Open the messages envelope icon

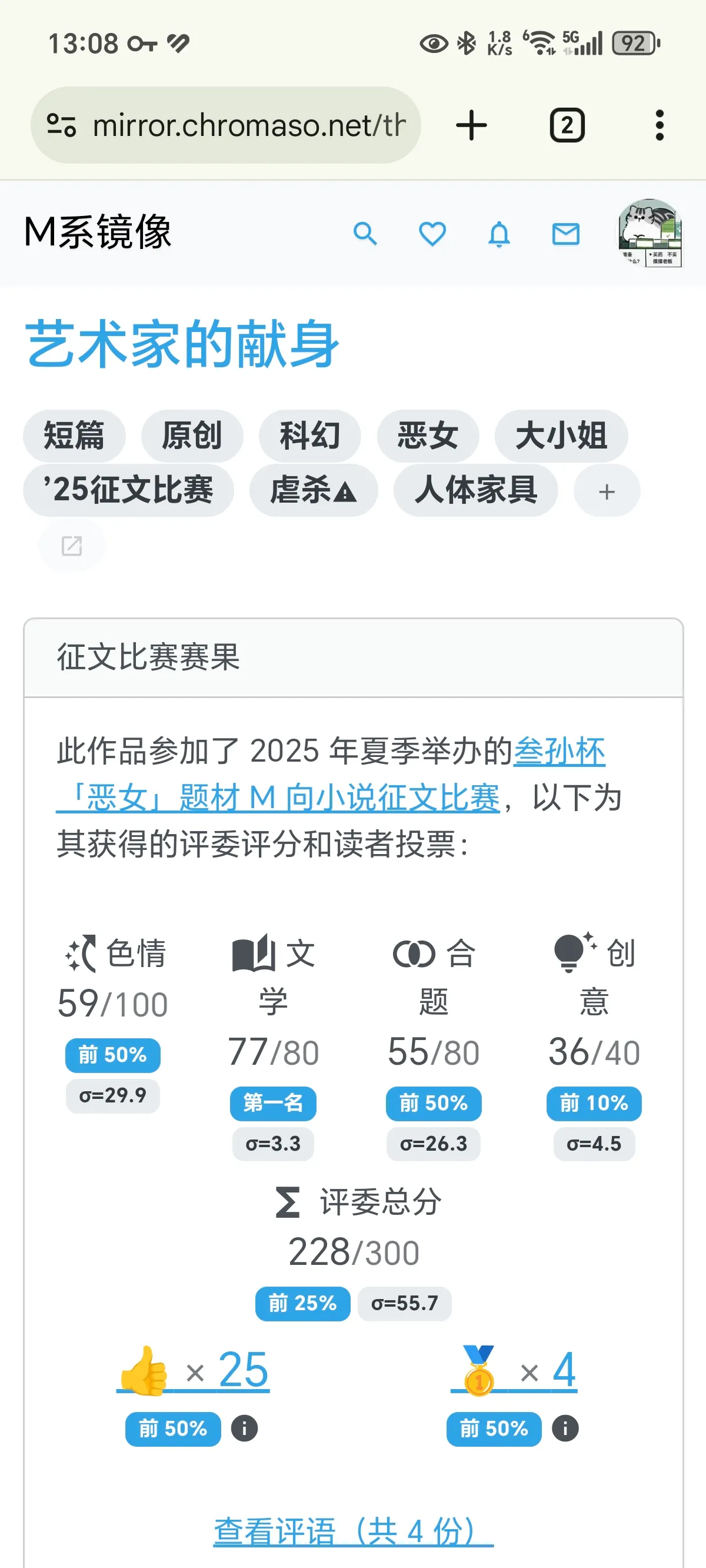click(x=565, y=234)
